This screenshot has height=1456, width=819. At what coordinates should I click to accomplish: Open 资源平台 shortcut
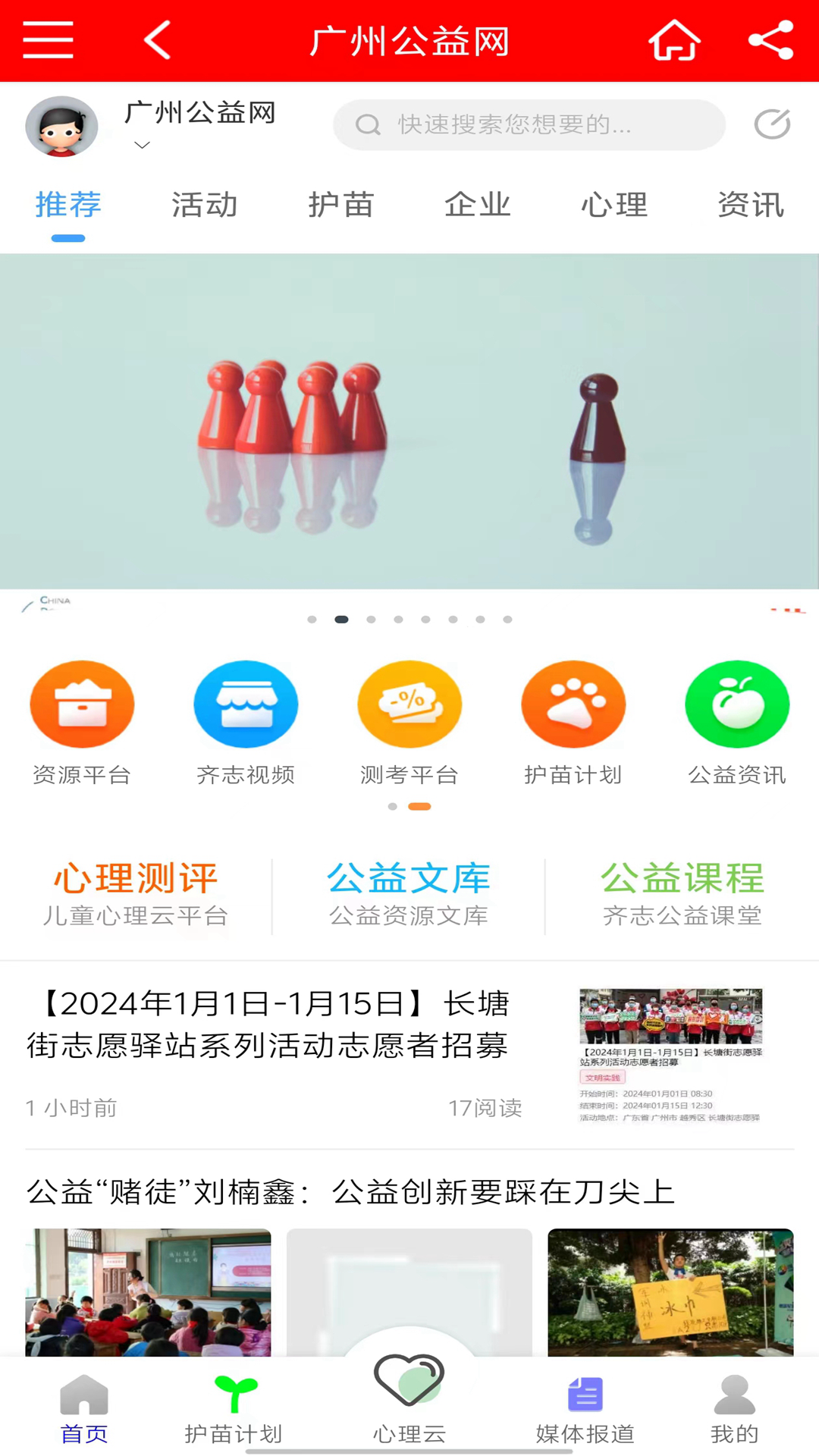[x=82, y=722]
